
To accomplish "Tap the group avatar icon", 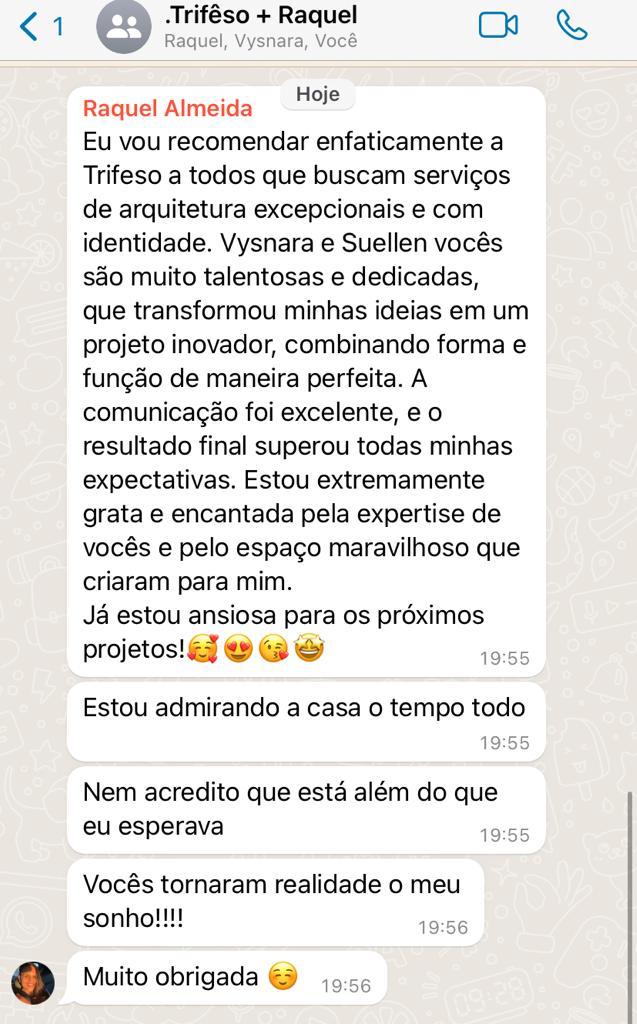I will click(124, 27).
